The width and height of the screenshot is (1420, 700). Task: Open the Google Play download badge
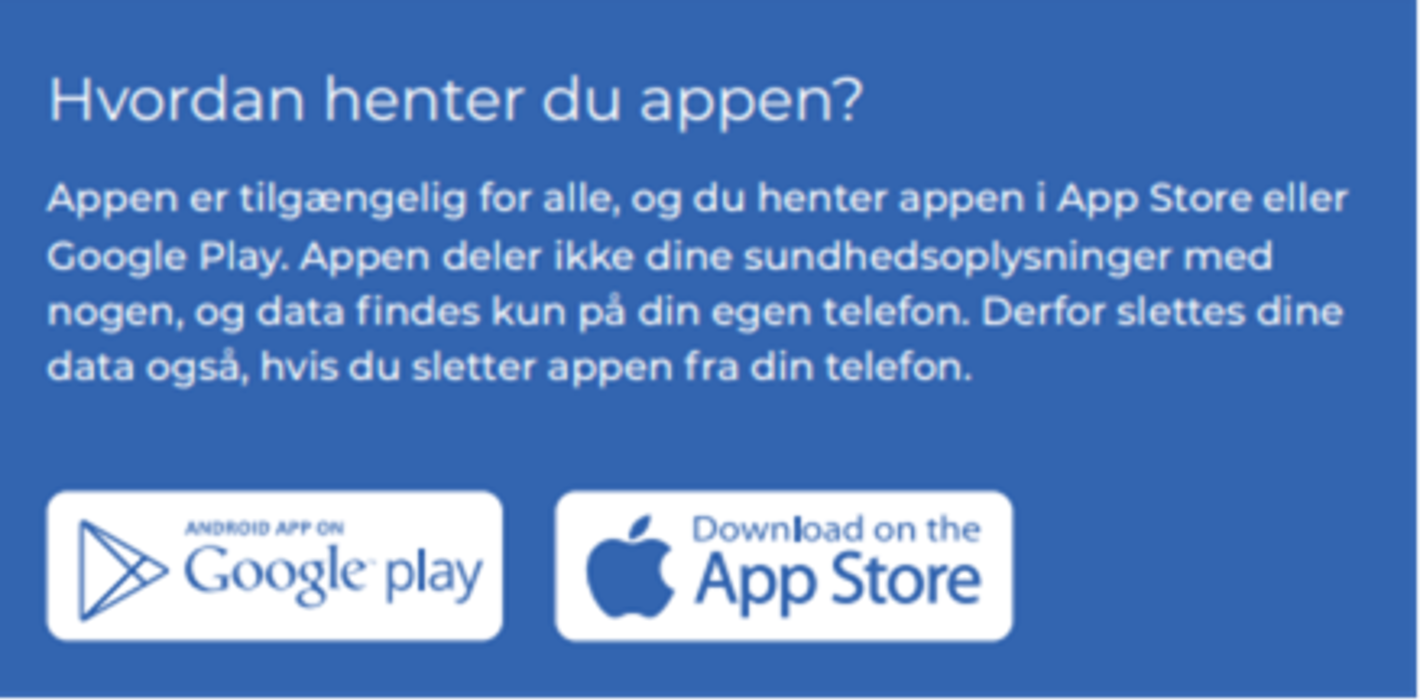(x=274, y=566)
